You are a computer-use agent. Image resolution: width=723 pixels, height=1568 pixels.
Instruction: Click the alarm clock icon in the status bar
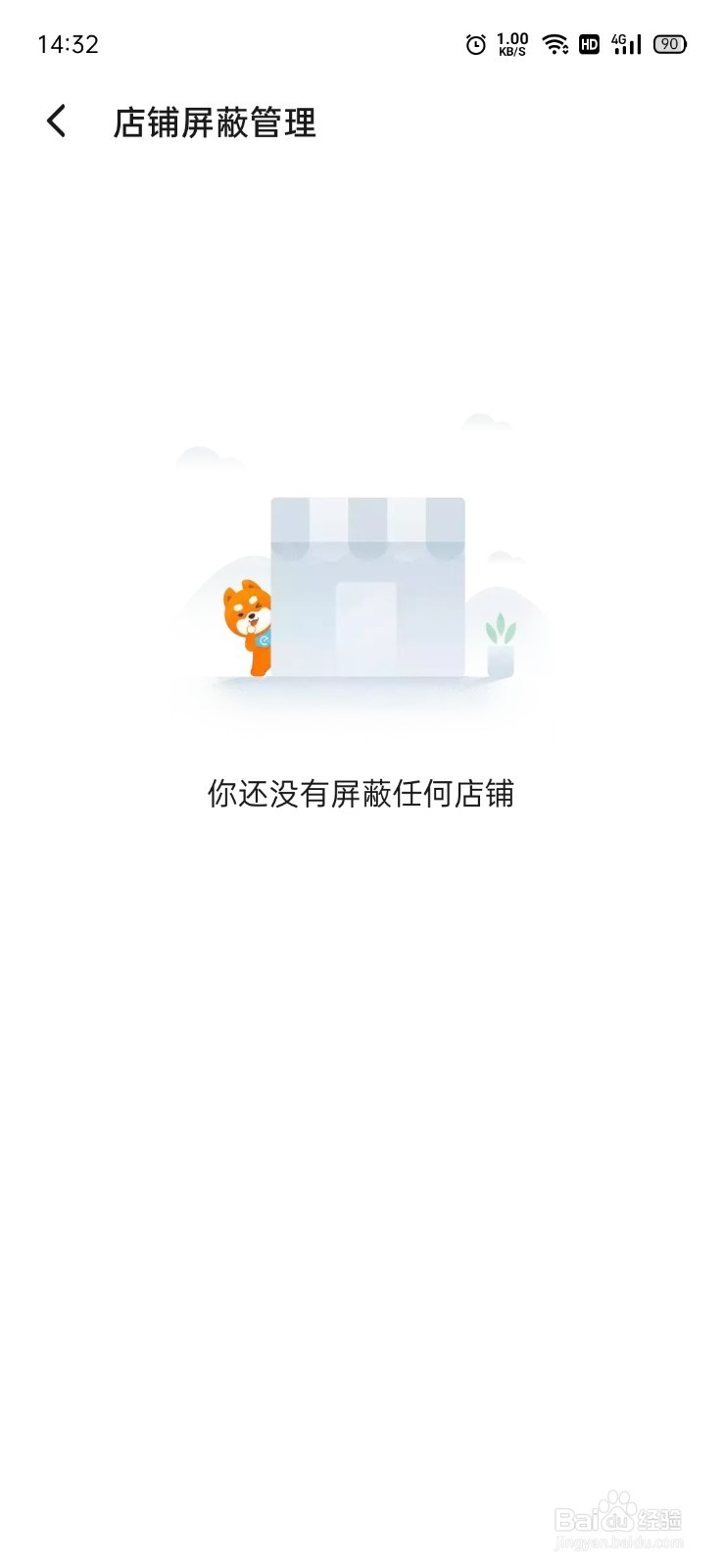[x=476, y=44]
